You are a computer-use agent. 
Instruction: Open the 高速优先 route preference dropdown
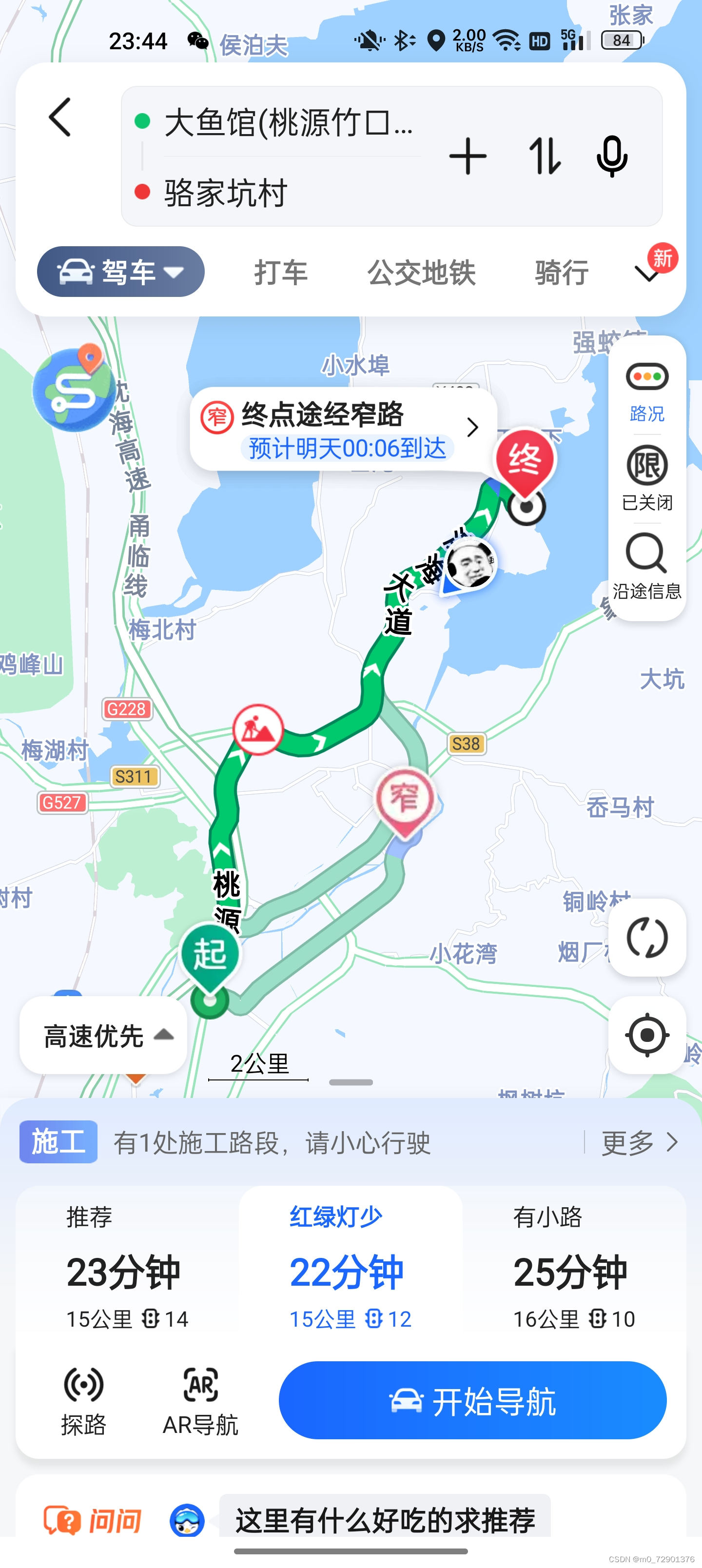(102, 1037)
